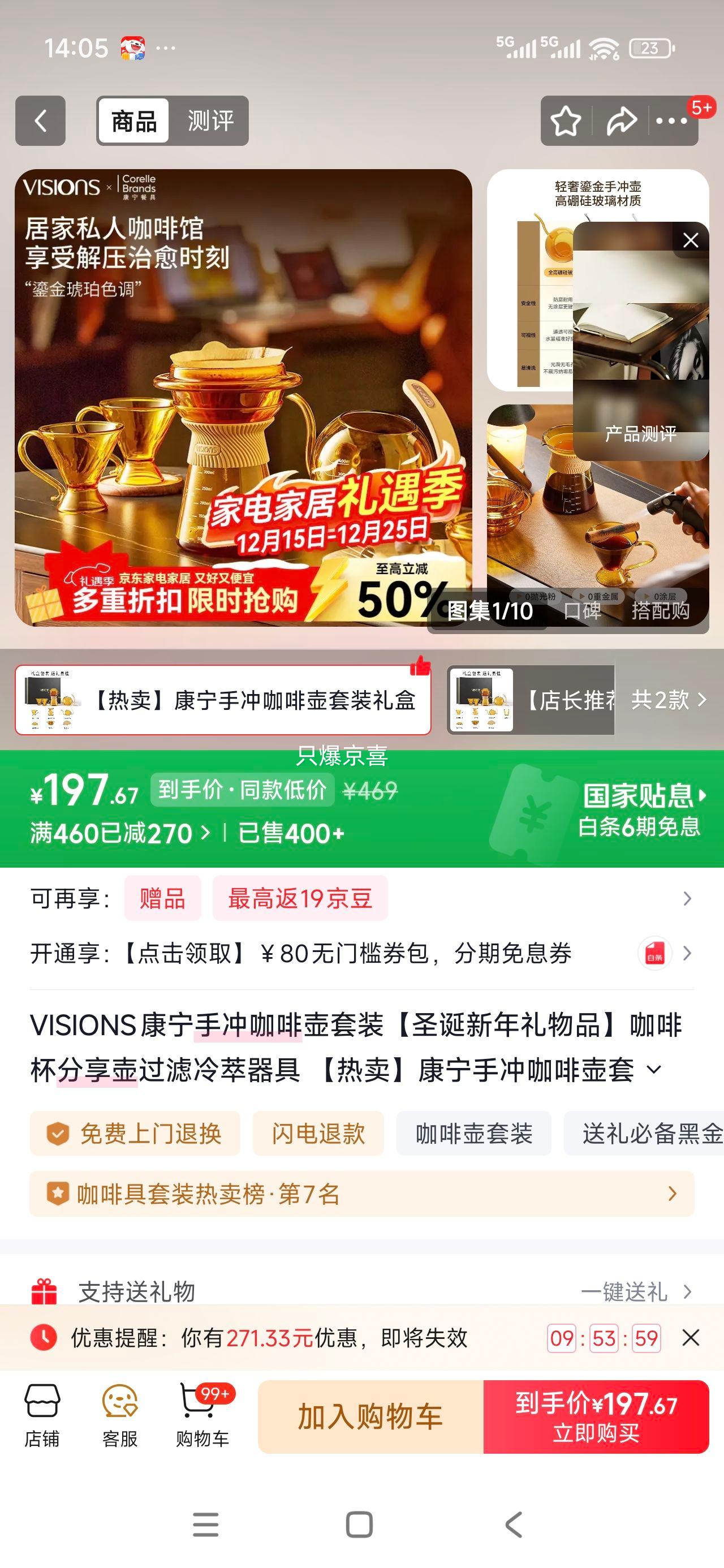Share the product via the share icon
This screenshot has width=724, height=1568.
point(620,120)
